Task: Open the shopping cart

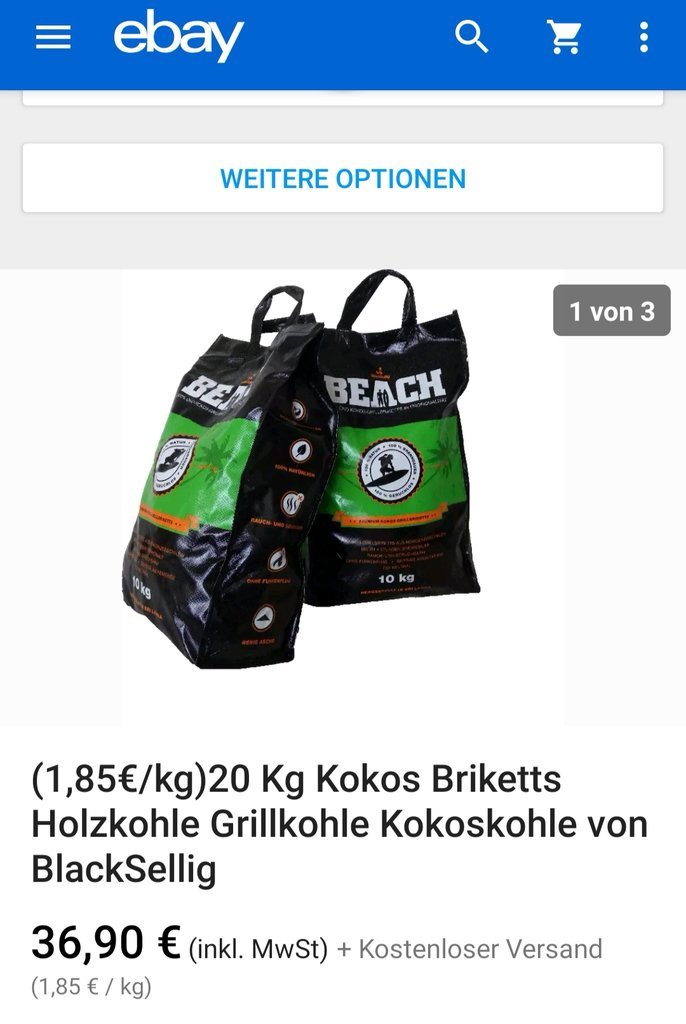Action: pyautogui.click(x=565, y=38)
